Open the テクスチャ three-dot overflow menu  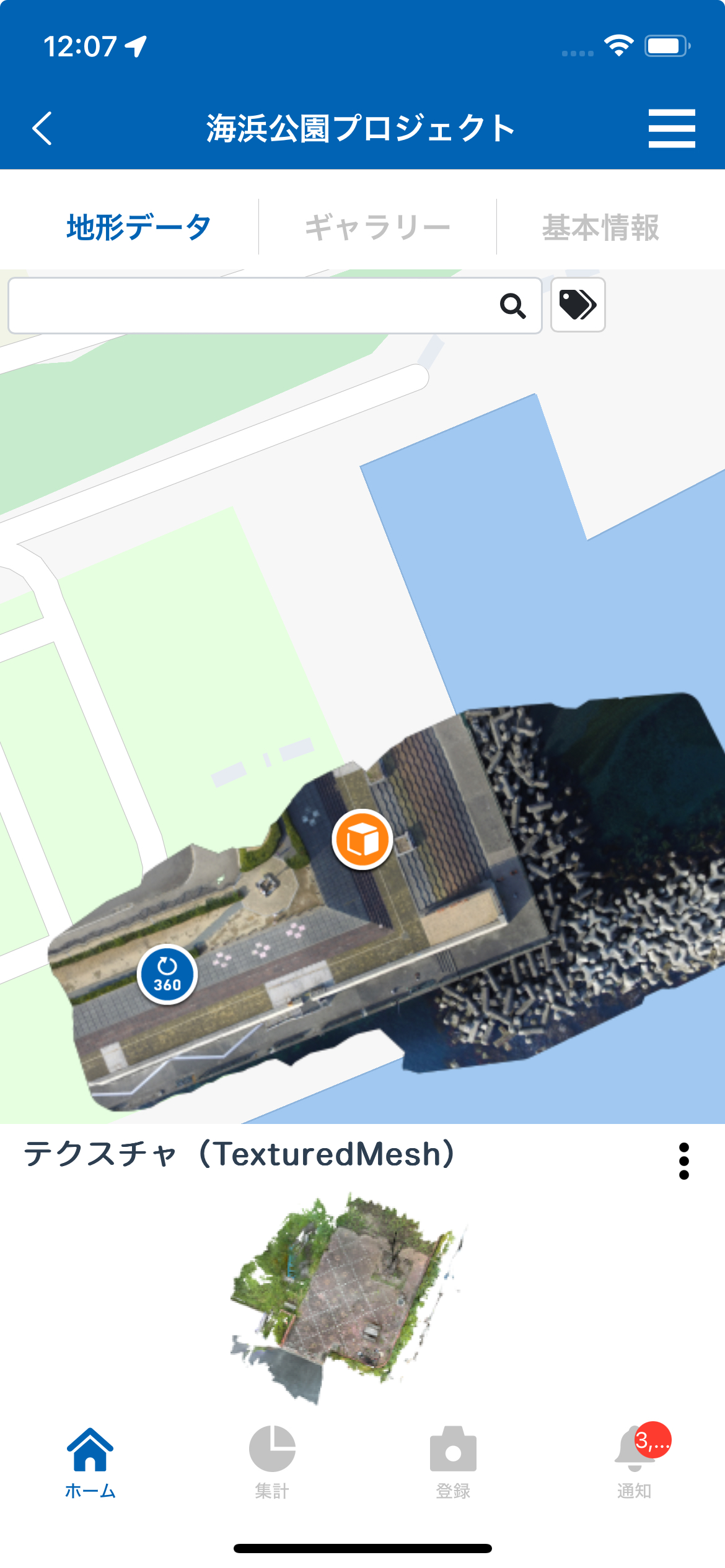click(x=683, y=1161)
